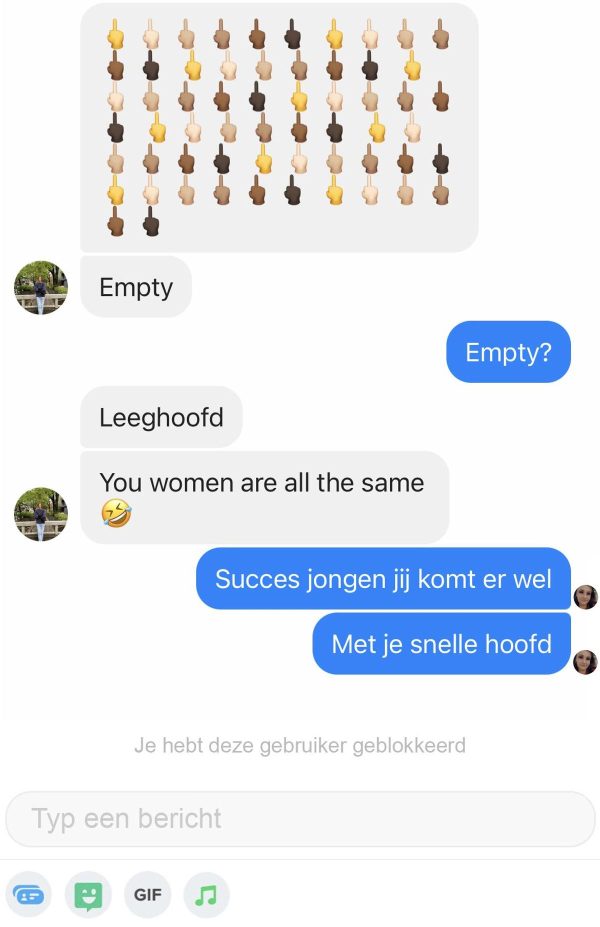The image size is (600, 927).
Task: Open the quick replies icon
Action: click(30, 895)
